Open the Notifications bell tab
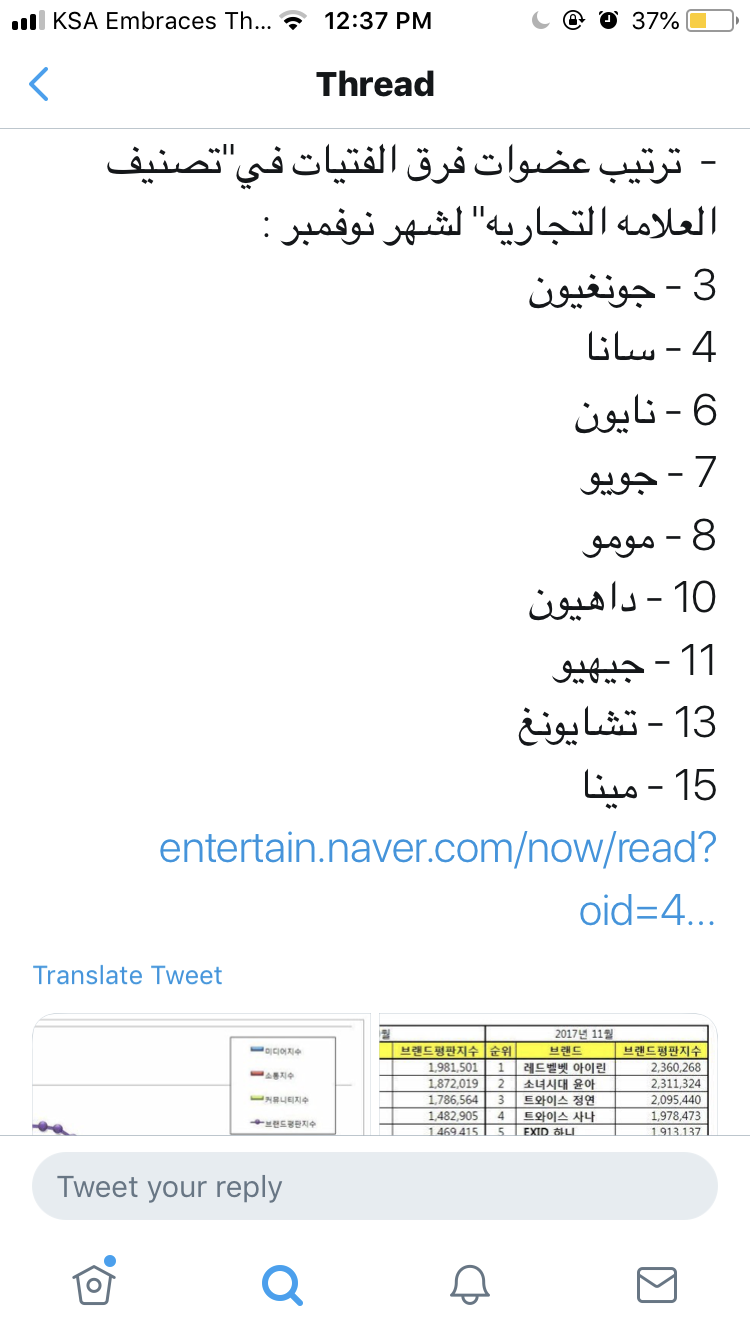 pos(469,1283)
